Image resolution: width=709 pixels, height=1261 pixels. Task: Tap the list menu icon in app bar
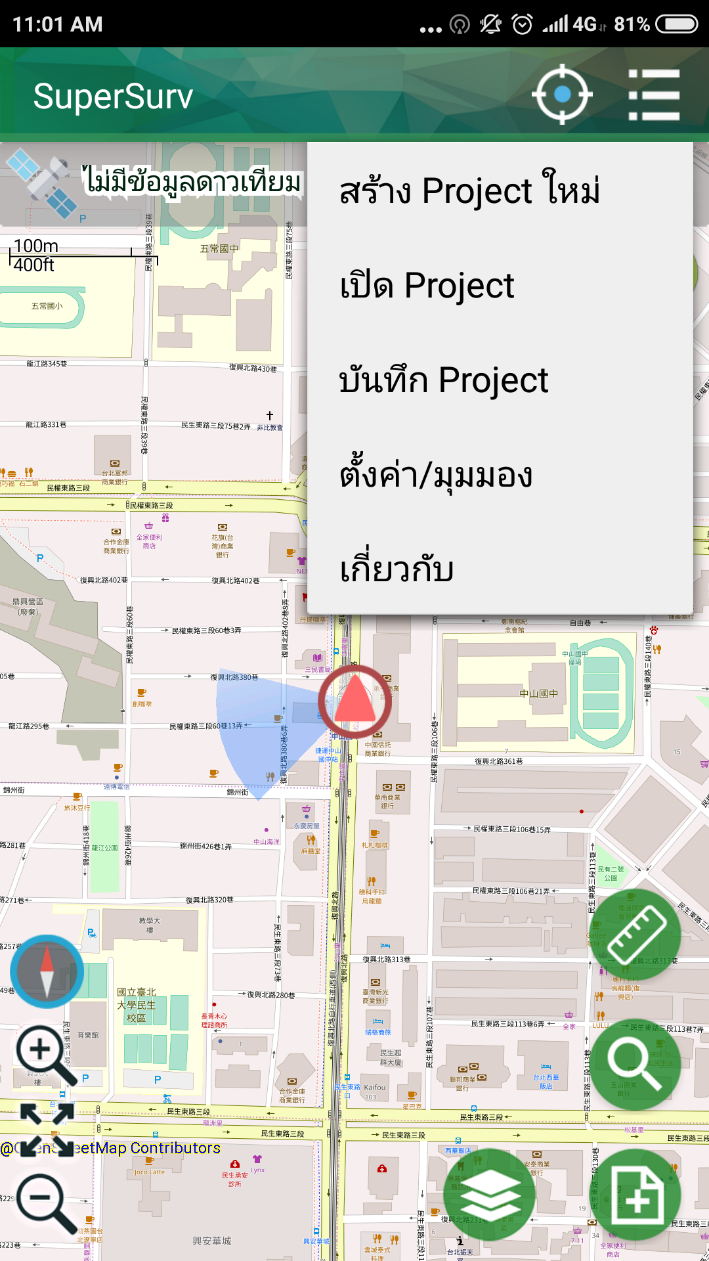pos(654,95)
